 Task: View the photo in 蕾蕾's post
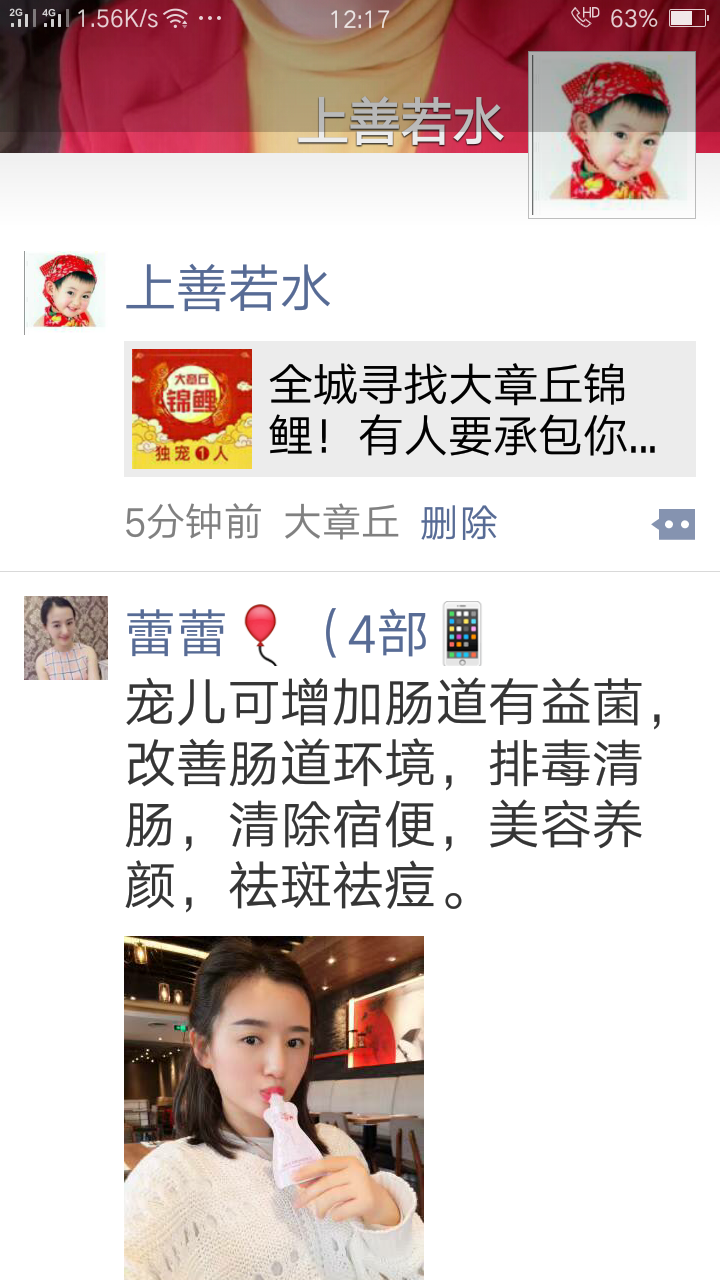274,1105
